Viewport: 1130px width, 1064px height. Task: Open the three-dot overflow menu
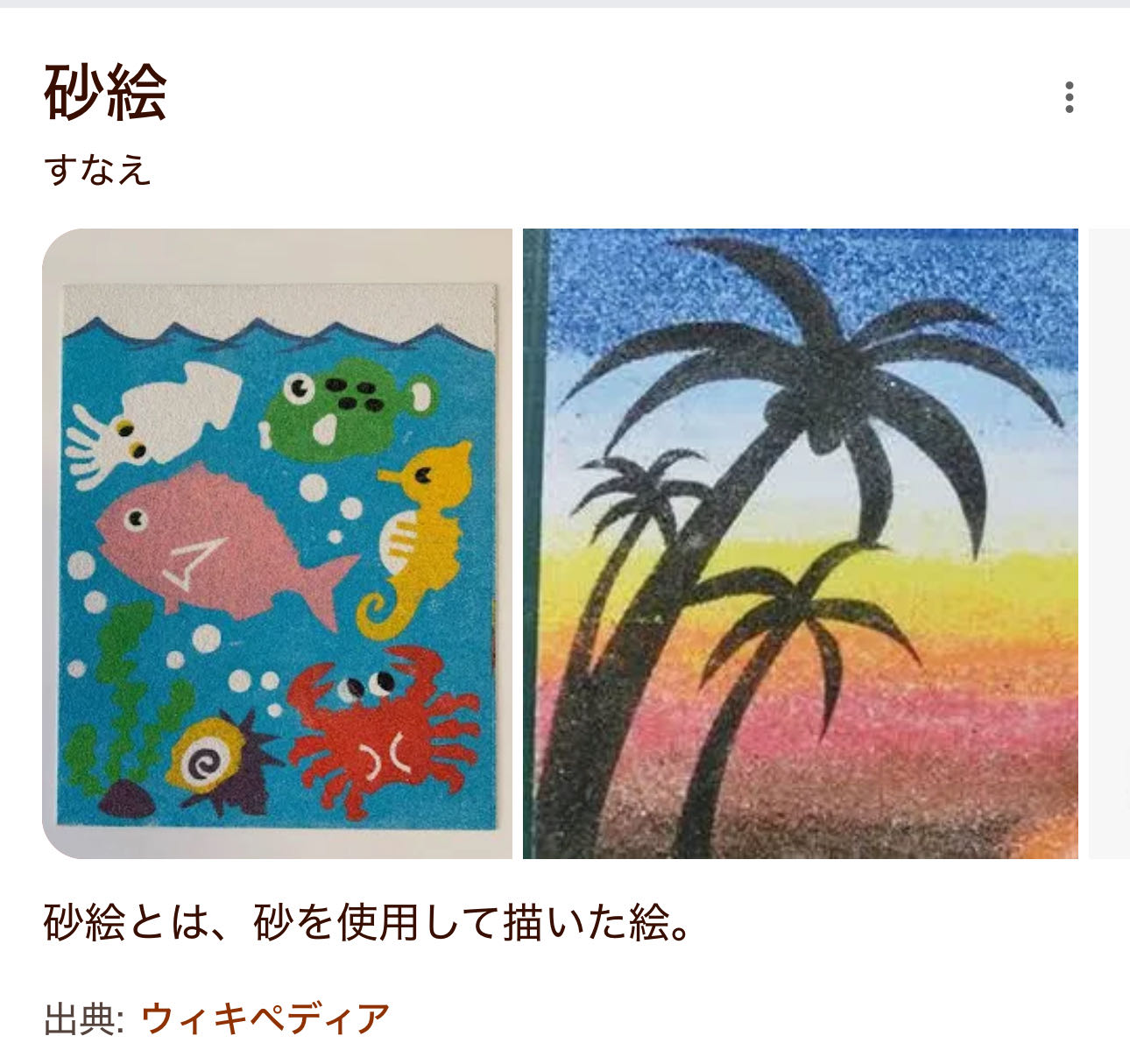coord(1069,97)
